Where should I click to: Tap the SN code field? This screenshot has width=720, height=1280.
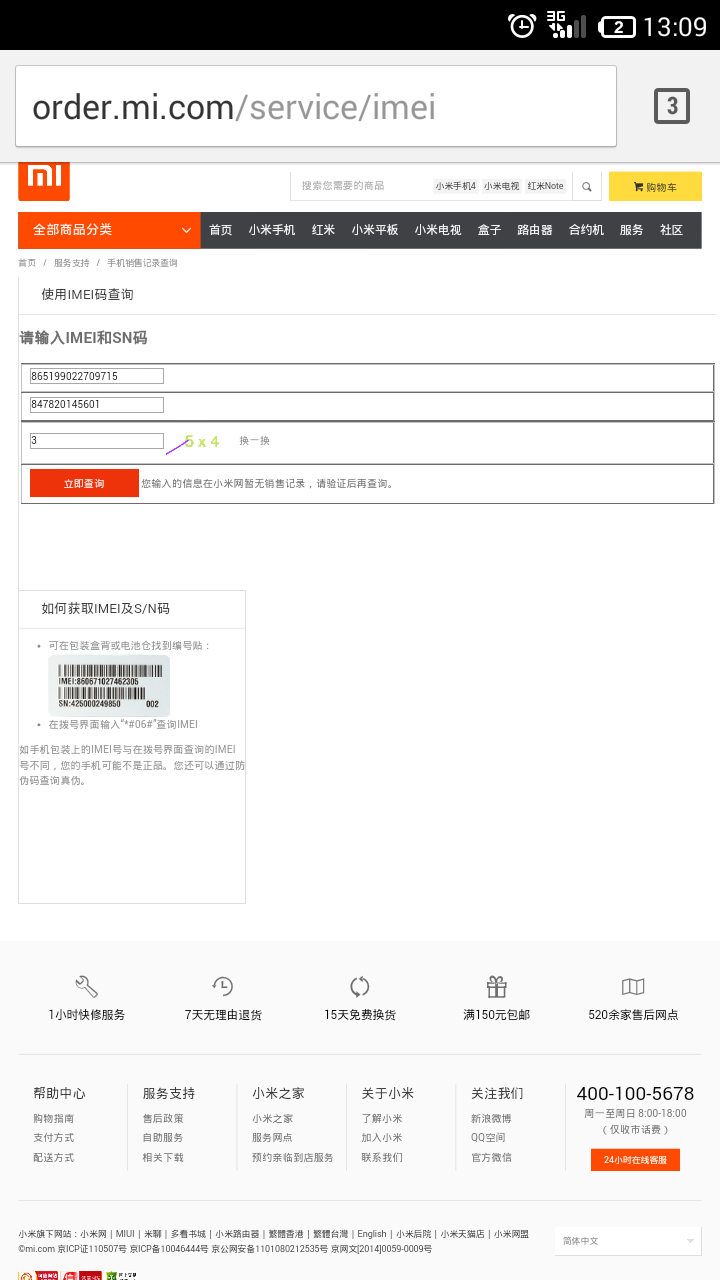(97, 405)
